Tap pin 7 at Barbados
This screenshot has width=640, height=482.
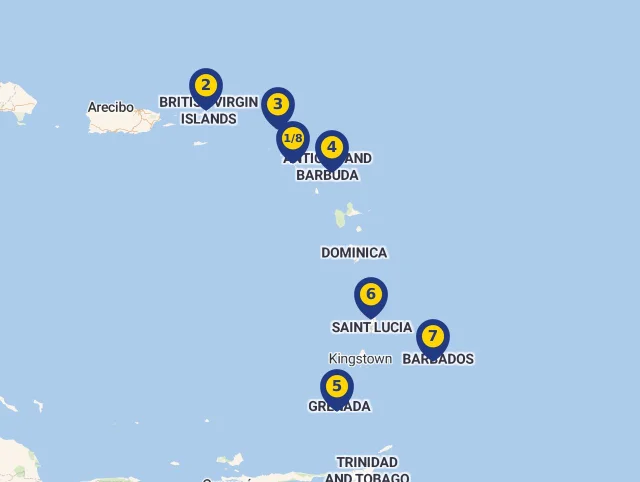click(x=433, y=336)
